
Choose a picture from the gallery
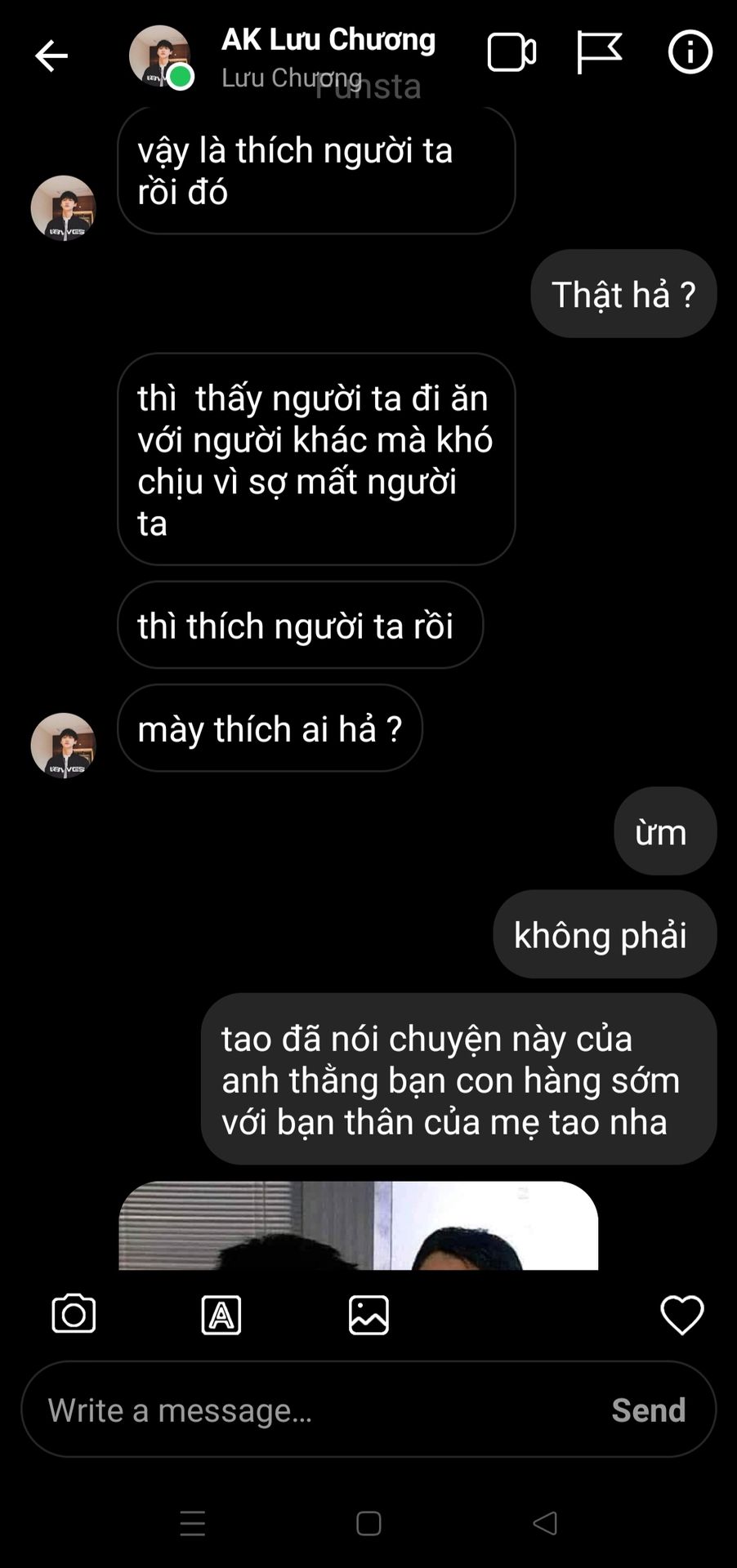(368, 1315)
